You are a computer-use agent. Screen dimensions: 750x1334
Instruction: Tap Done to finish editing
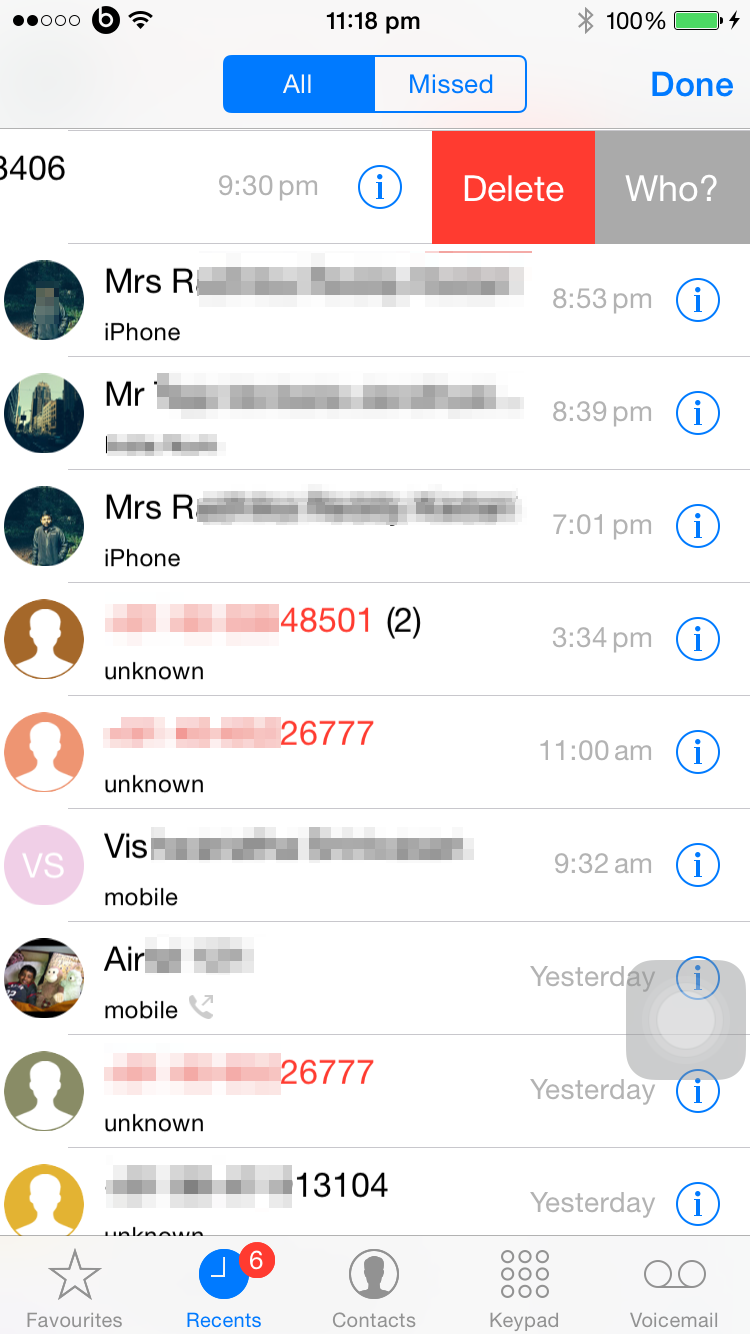tap(692, 84)
